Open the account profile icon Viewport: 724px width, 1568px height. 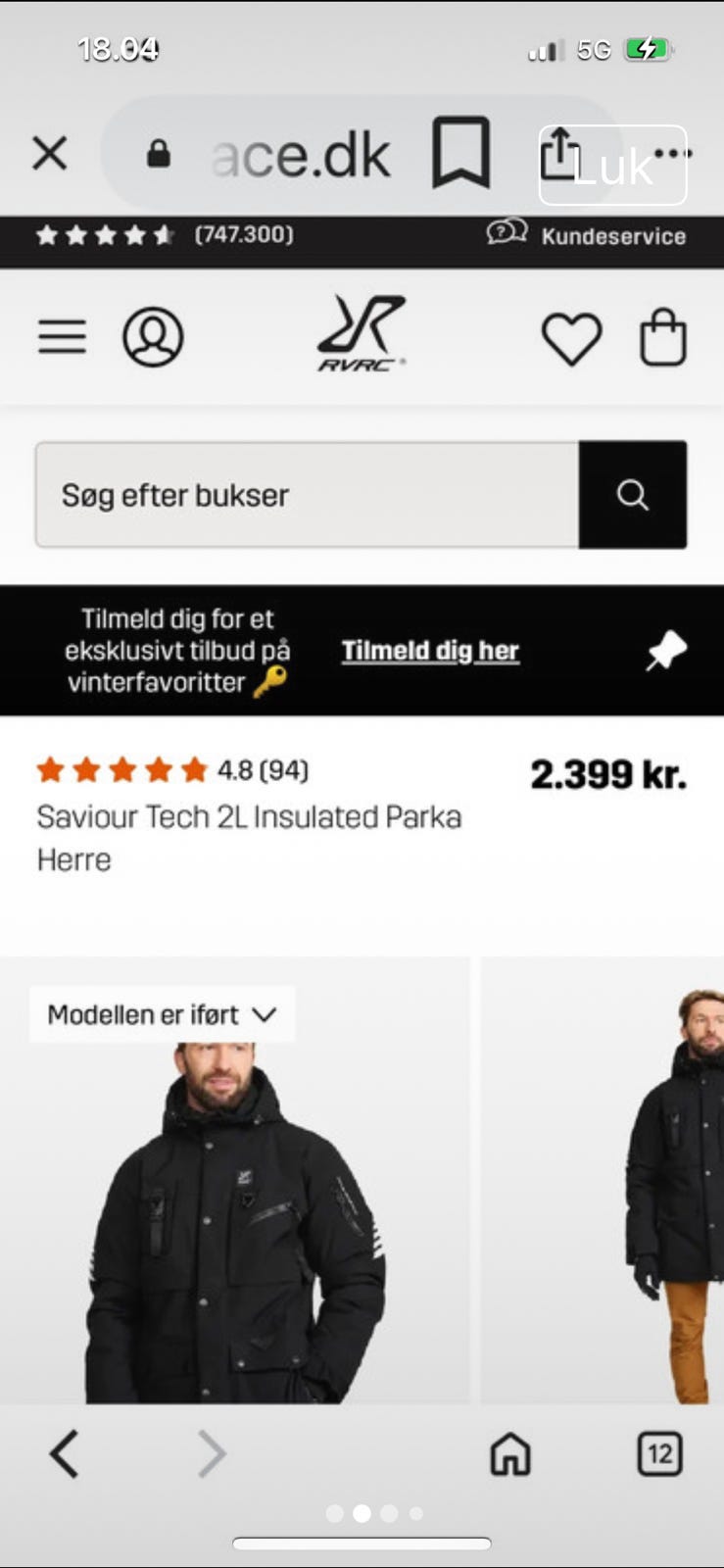pyautogui.click(x=153, y=337)
